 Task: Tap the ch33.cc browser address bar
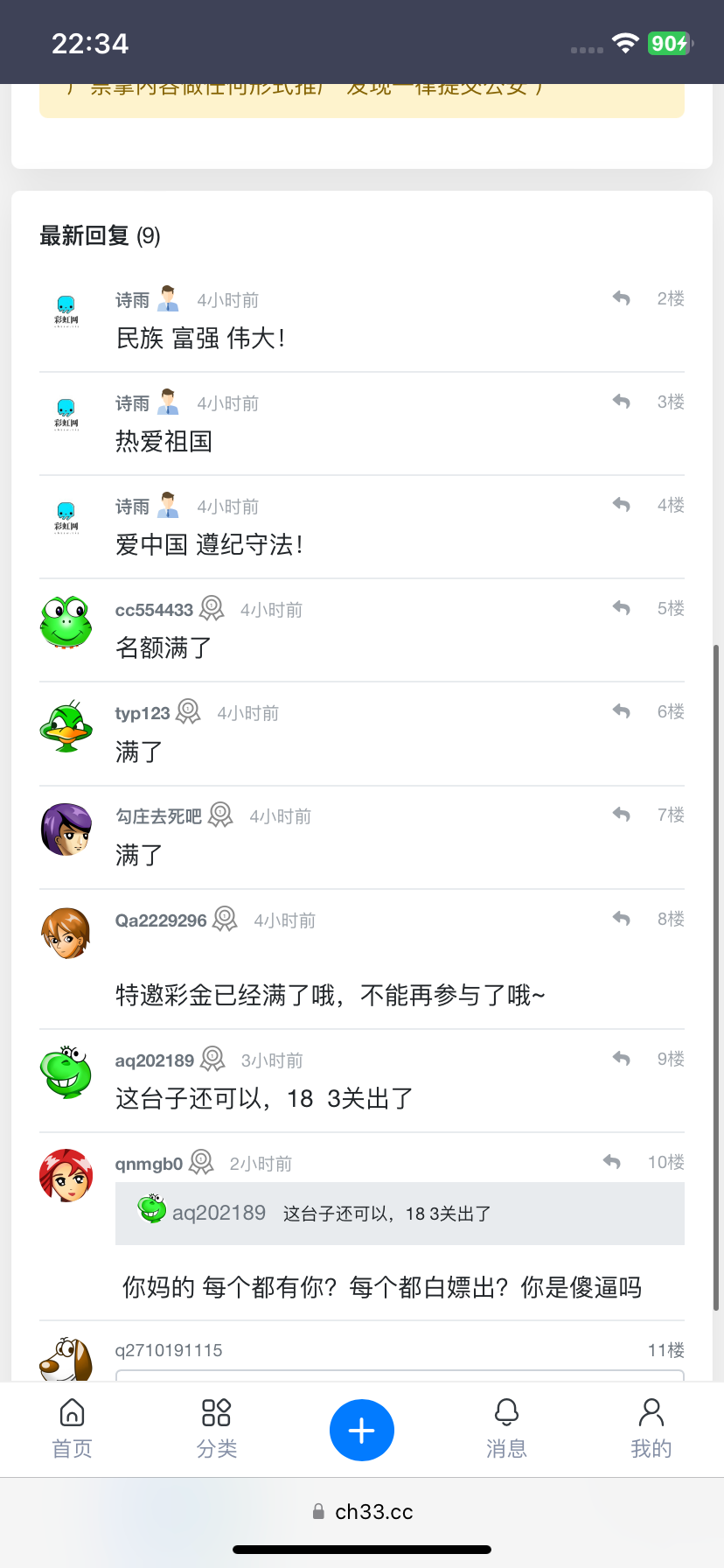pos(362,1511)
